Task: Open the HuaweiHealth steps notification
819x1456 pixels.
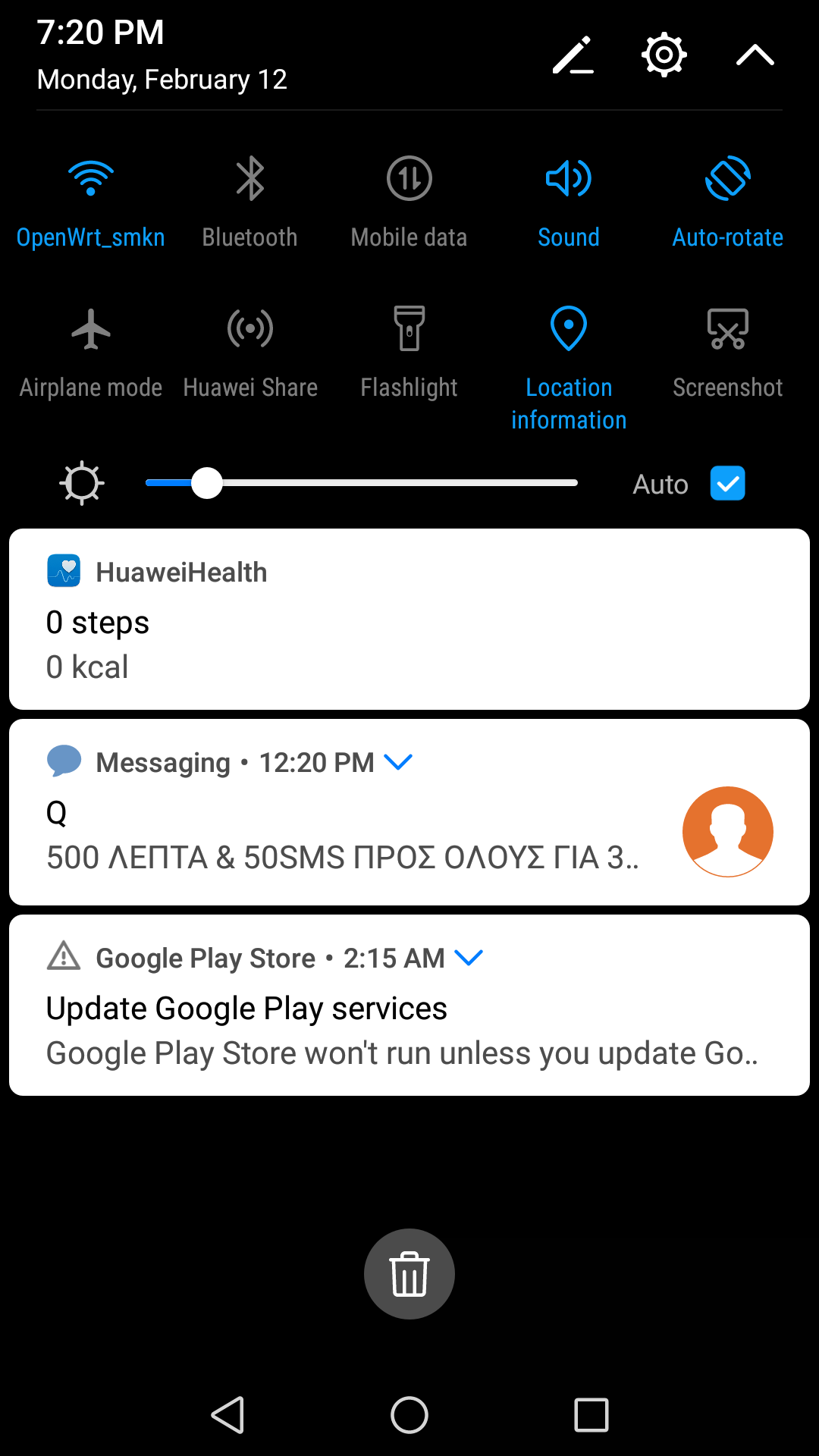Action: click(x=409, y=620)
